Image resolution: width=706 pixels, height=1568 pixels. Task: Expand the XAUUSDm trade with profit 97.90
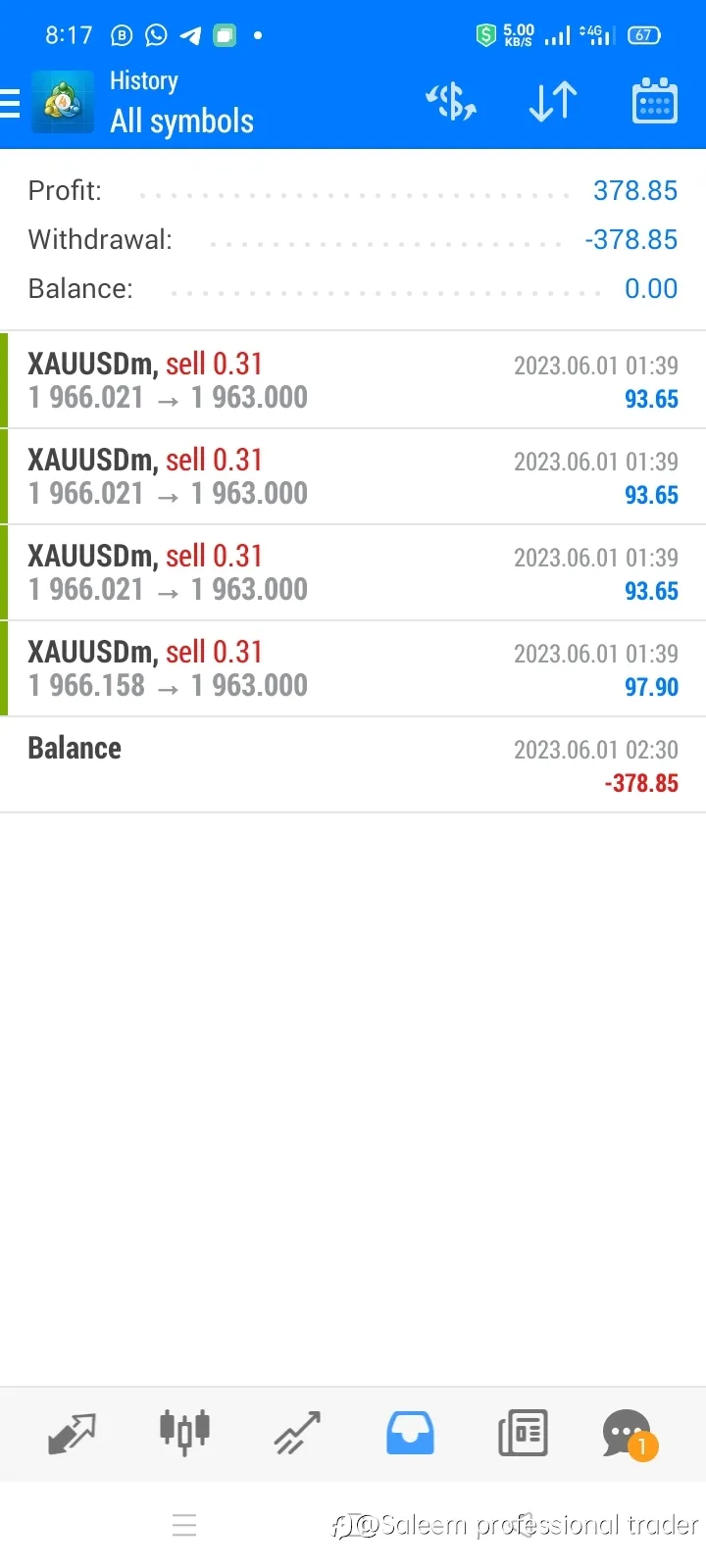pos(353,669)
